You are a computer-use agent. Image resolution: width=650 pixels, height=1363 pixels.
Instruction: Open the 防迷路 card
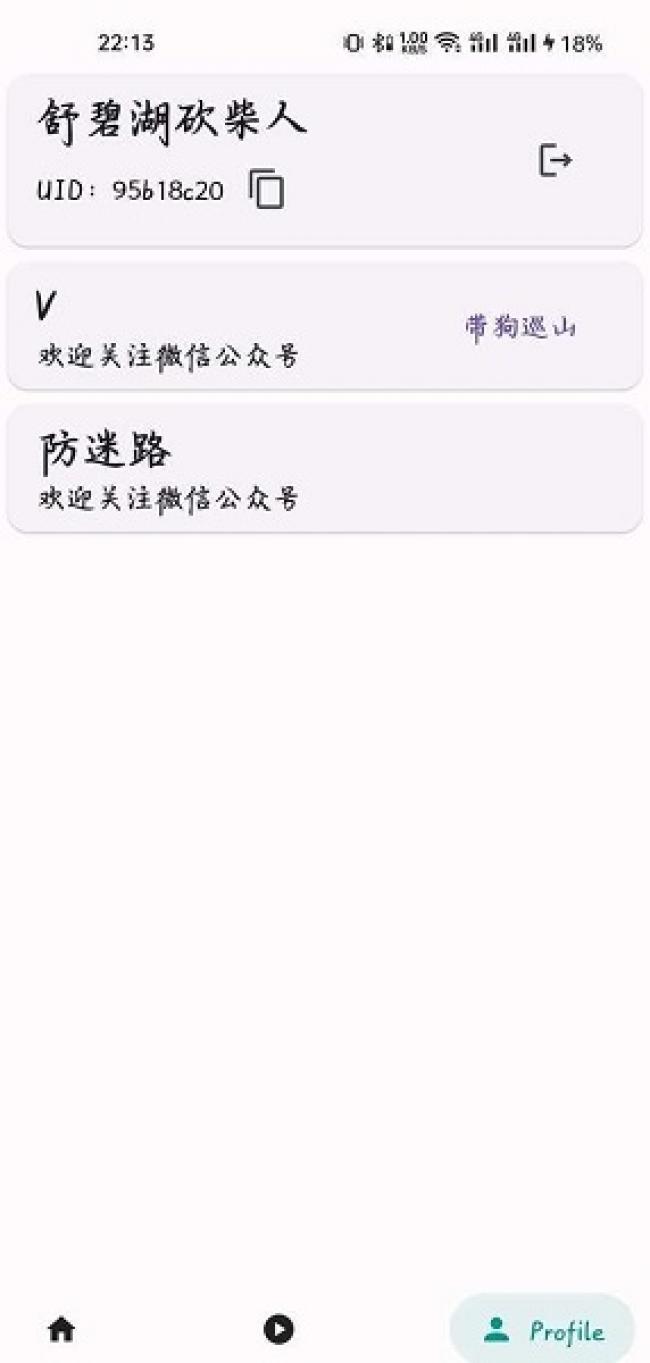coord(325,468)
